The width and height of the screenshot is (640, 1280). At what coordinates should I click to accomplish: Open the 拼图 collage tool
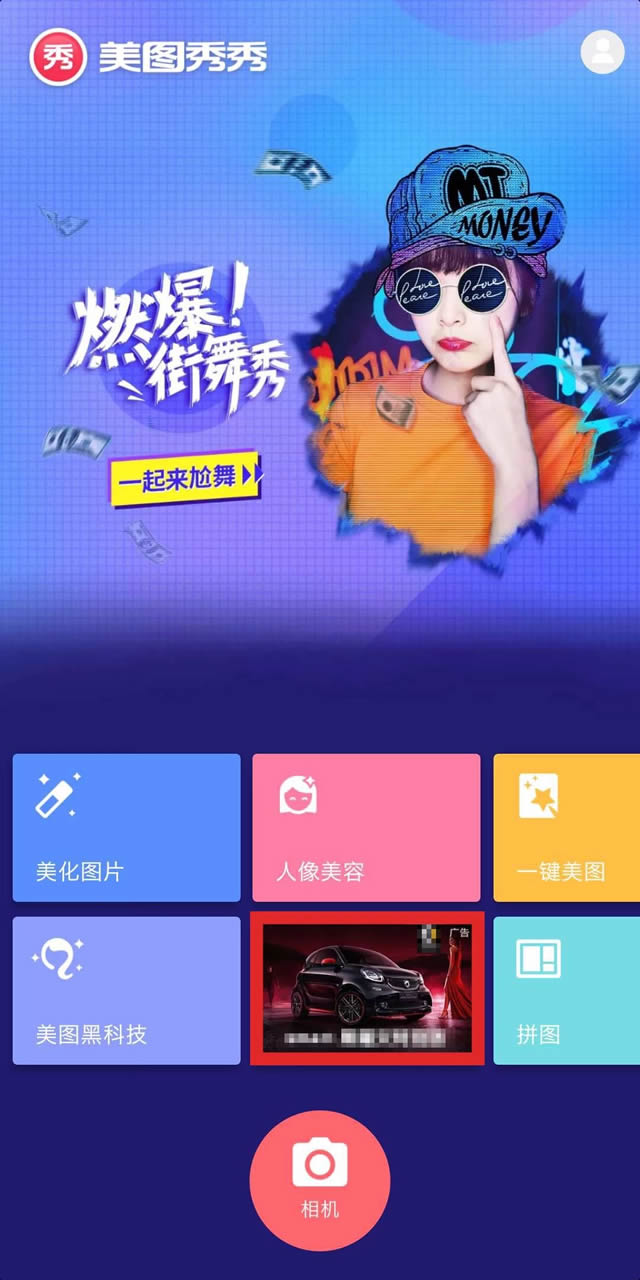pyautogui.click(x=566, y=990)
